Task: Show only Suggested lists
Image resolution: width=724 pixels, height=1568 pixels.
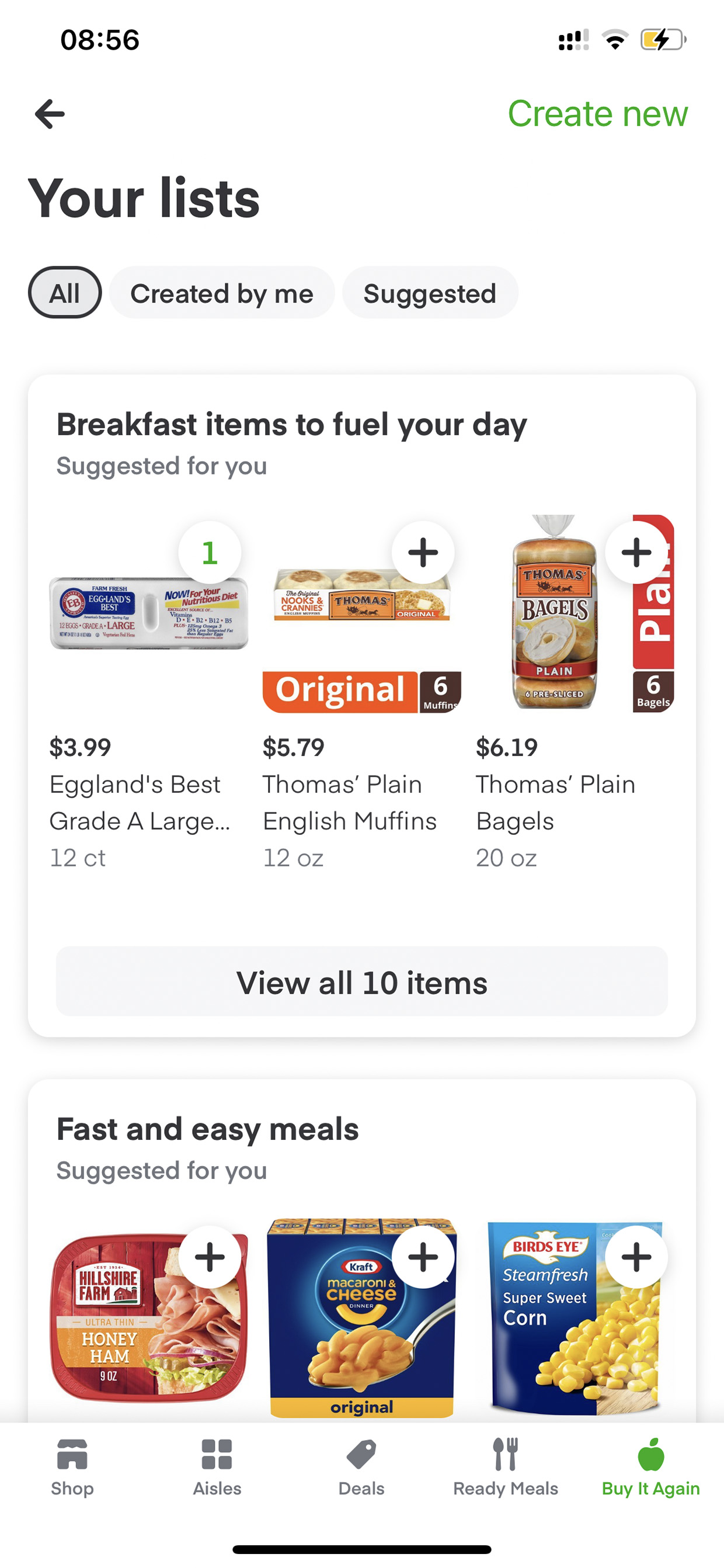Action: [430, 293]
